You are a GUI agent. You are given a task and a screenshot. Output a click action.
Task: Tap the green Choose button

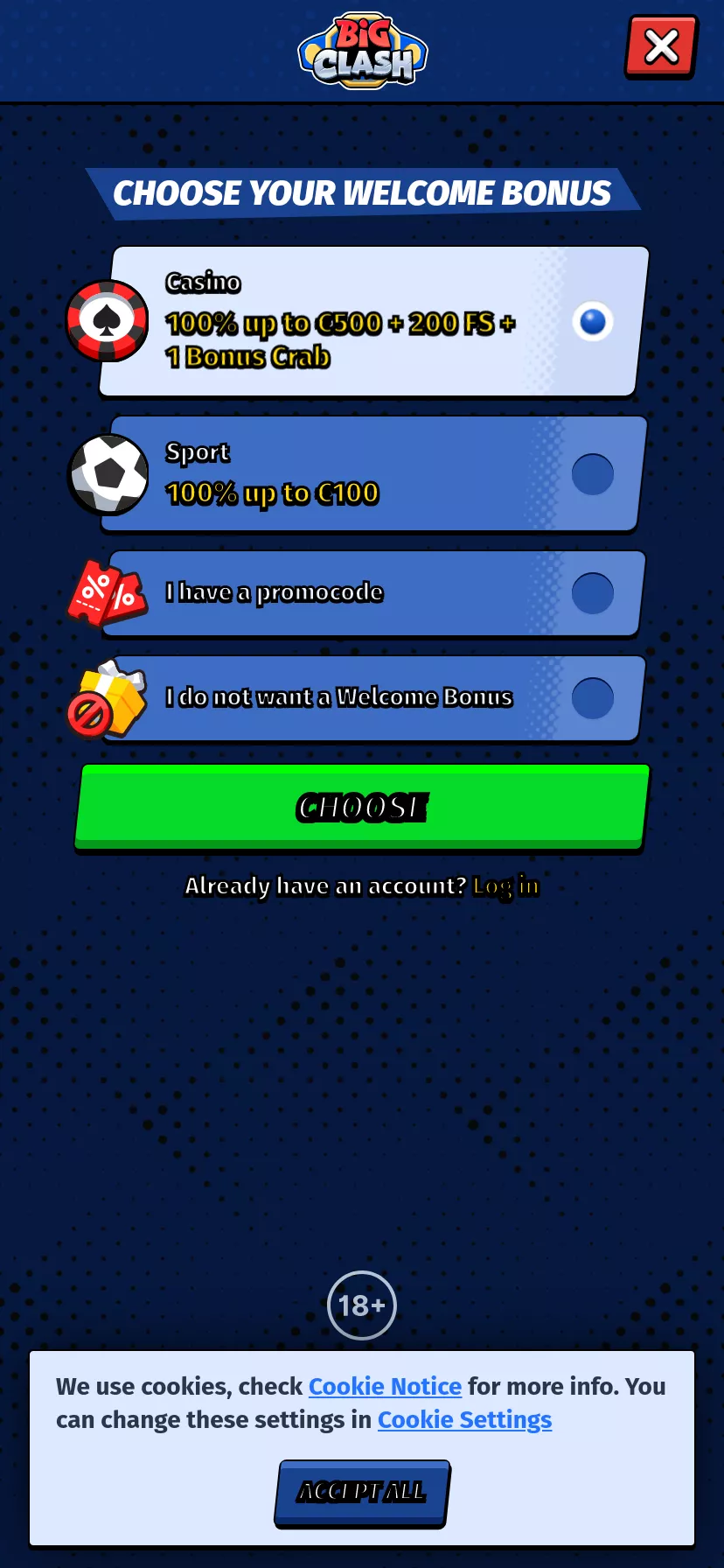click(362, 807)
